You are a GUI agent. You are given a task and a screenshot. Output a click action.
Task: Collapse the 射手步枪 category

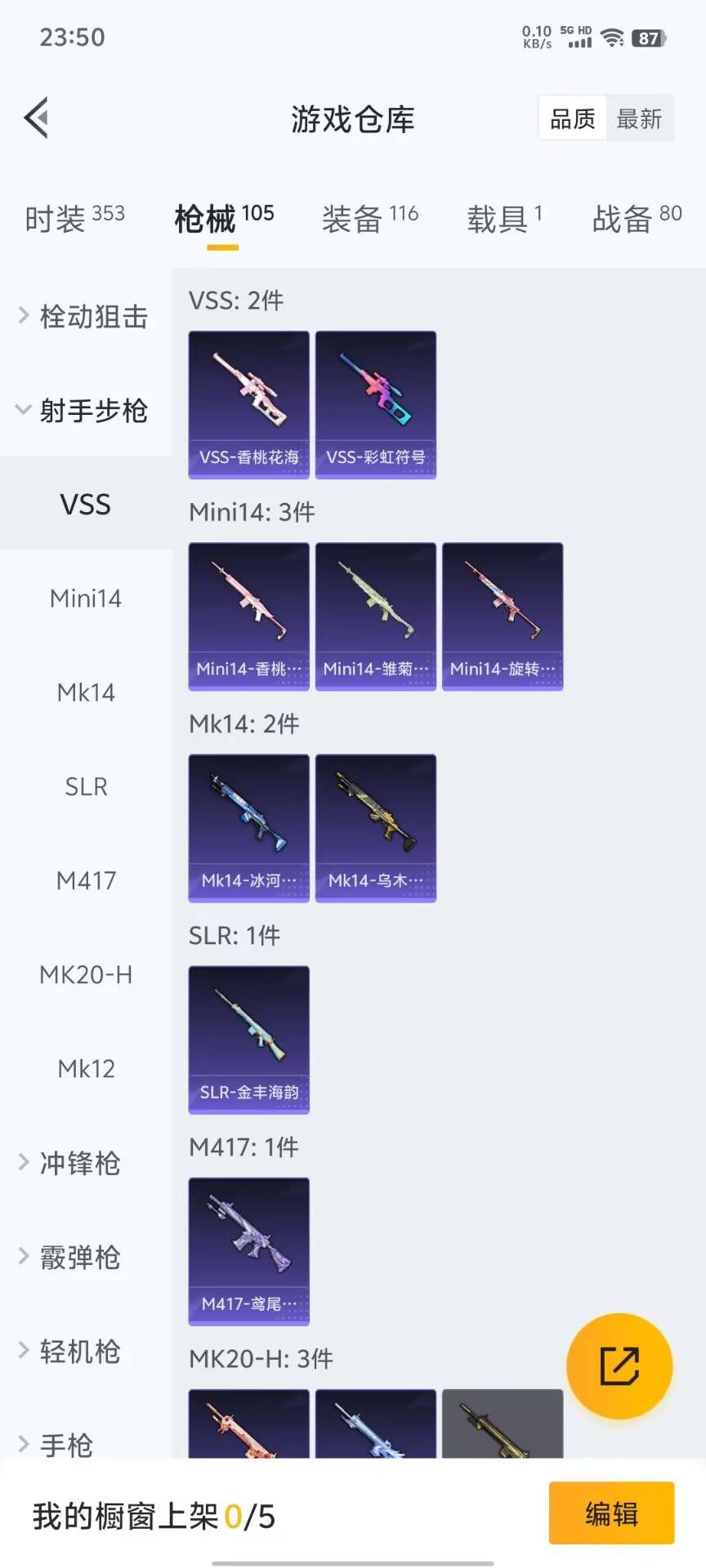[x=84, y=410]
